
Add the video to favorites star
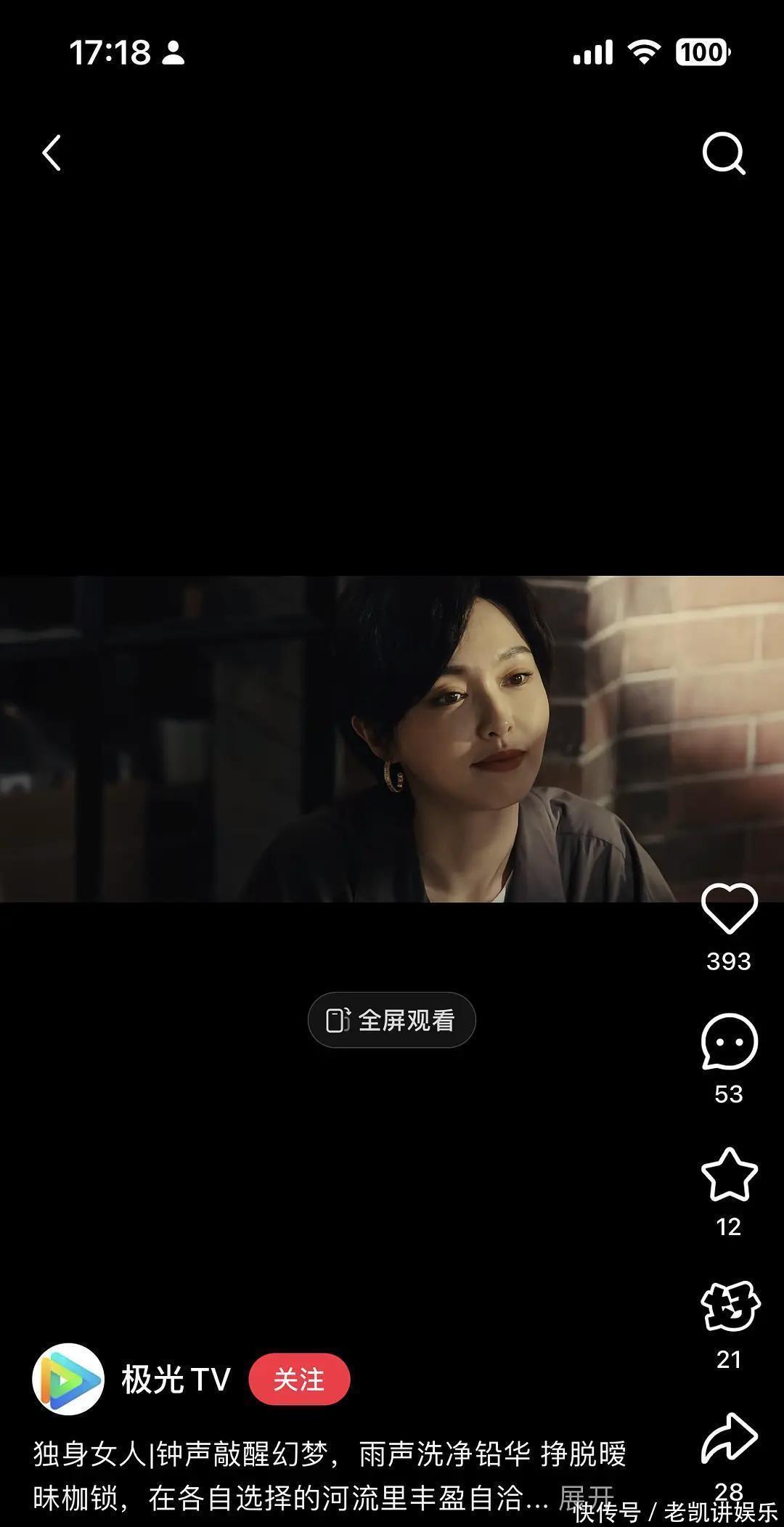(729, 1175)
